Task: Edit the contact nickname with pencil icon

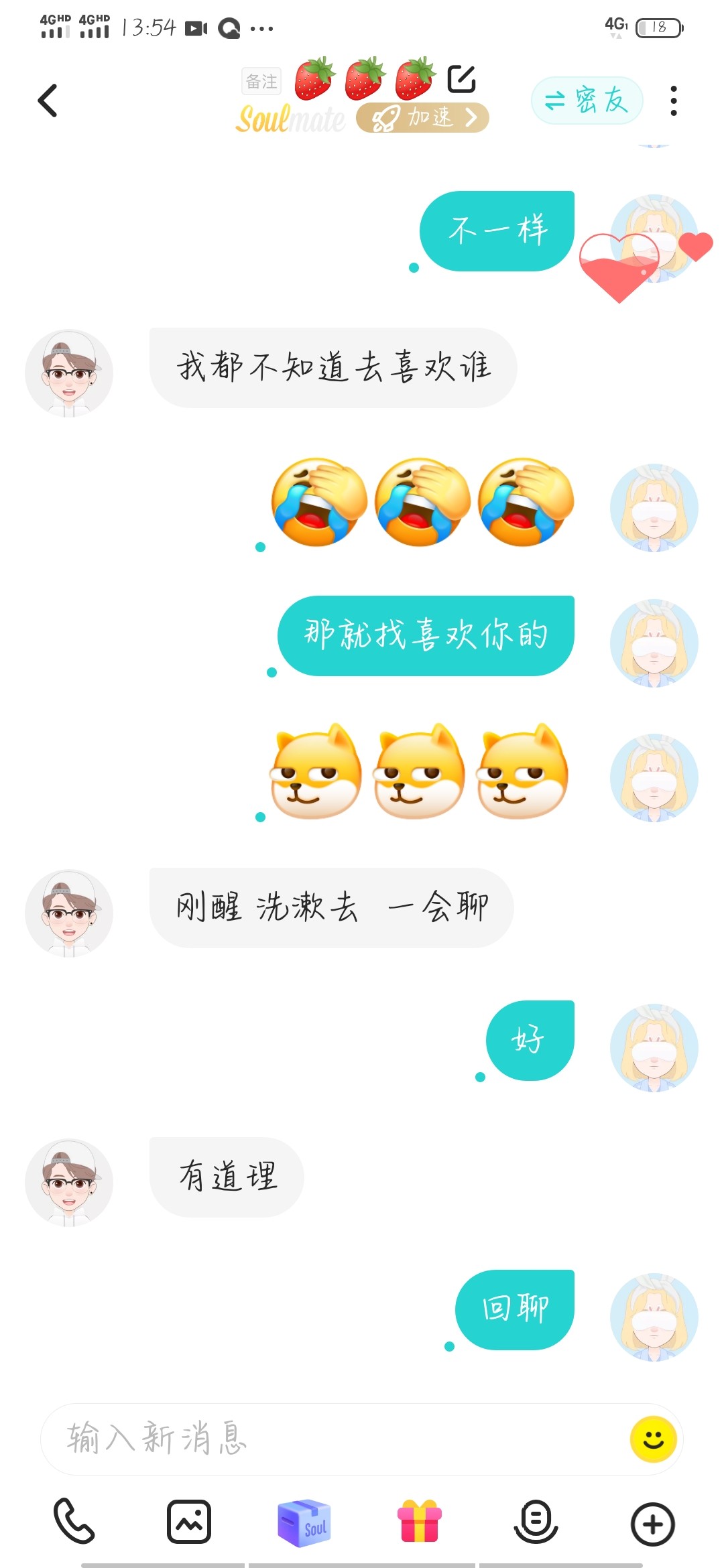Action: [x=462, y=79]
